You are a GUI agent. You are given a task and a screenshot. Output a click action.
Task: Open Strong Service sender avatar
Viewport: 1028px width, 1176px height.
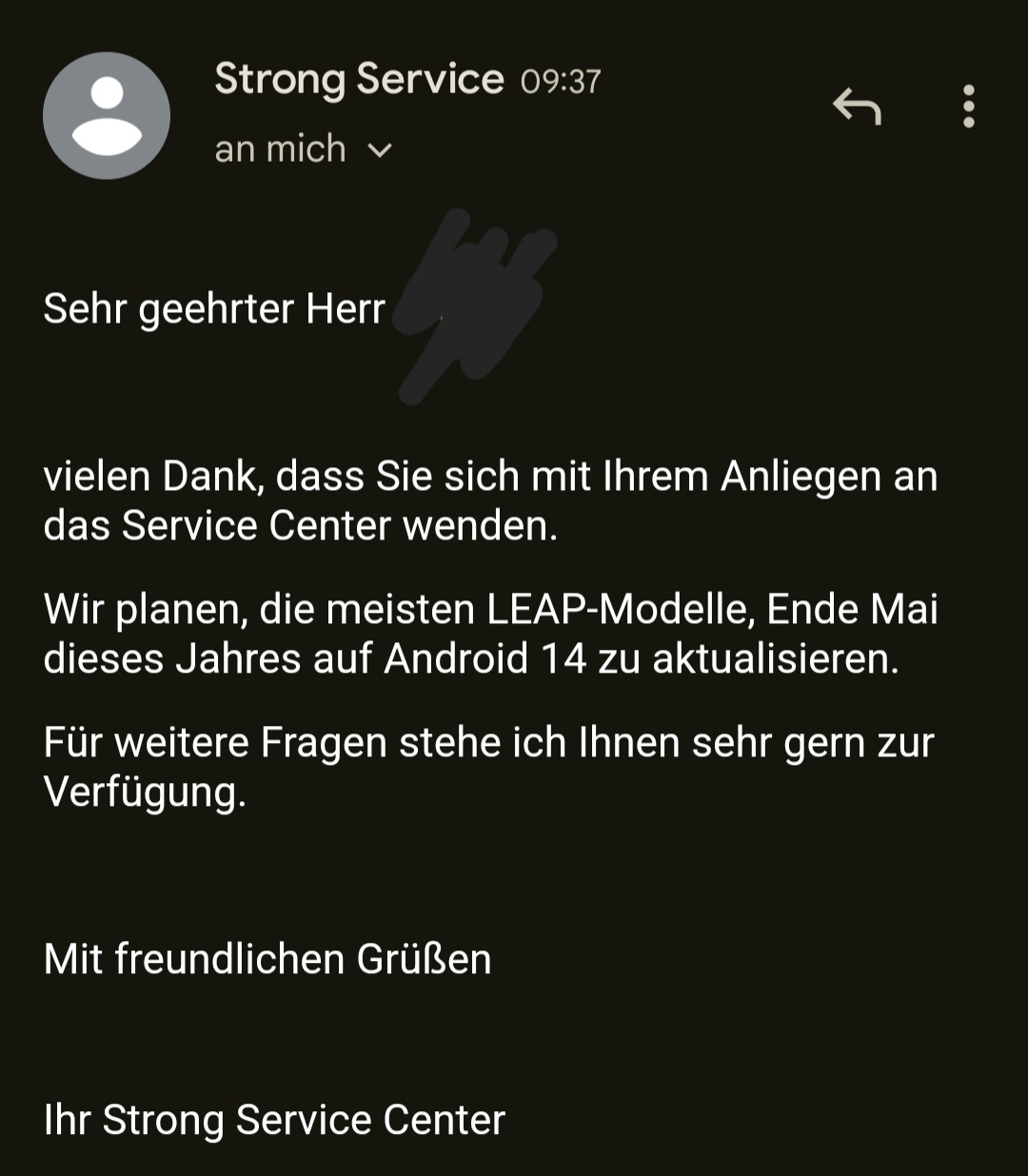tap(107, 115)
